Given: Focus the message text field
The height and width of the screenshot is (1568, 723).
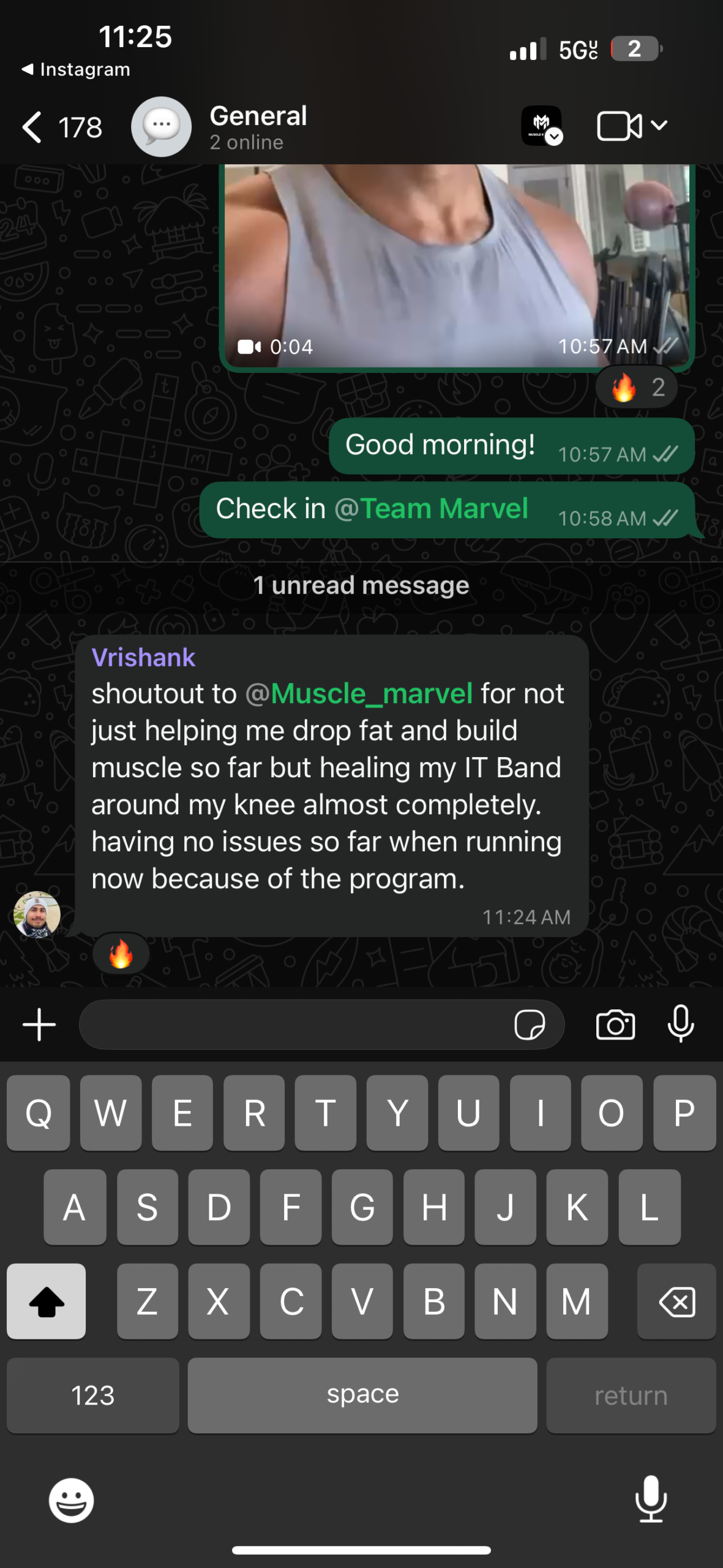Looking at the screenshot, I should pyautogui.click(x=294, y=1025).
